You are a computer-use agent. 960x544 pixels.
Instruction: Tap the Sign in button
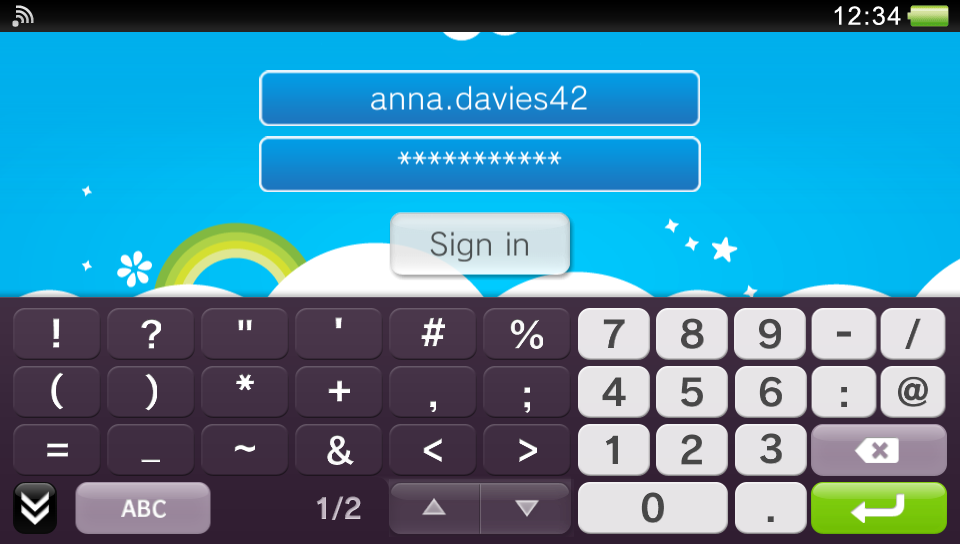(479, 244)
